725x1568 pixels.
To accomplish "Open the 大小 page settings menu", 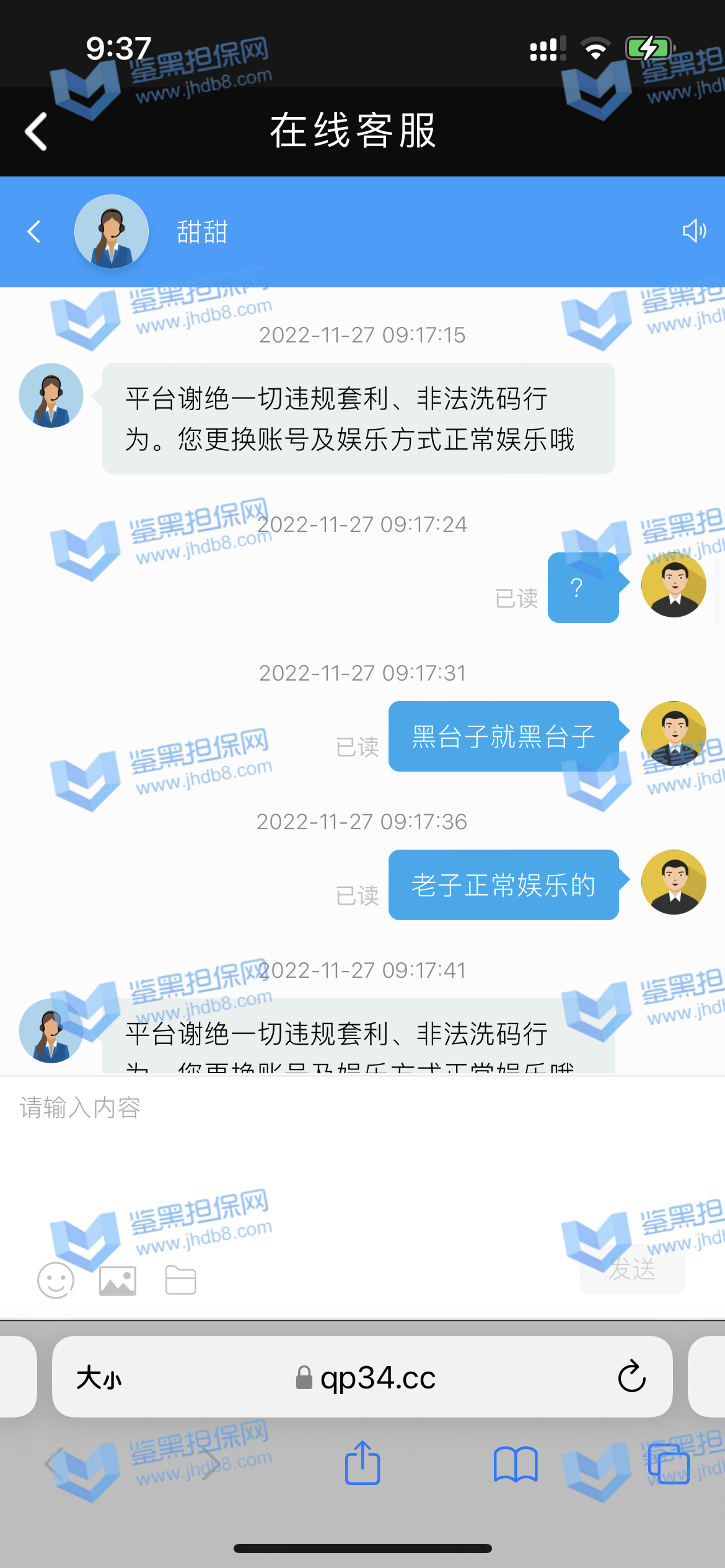I will click(x=99, y=1378).
